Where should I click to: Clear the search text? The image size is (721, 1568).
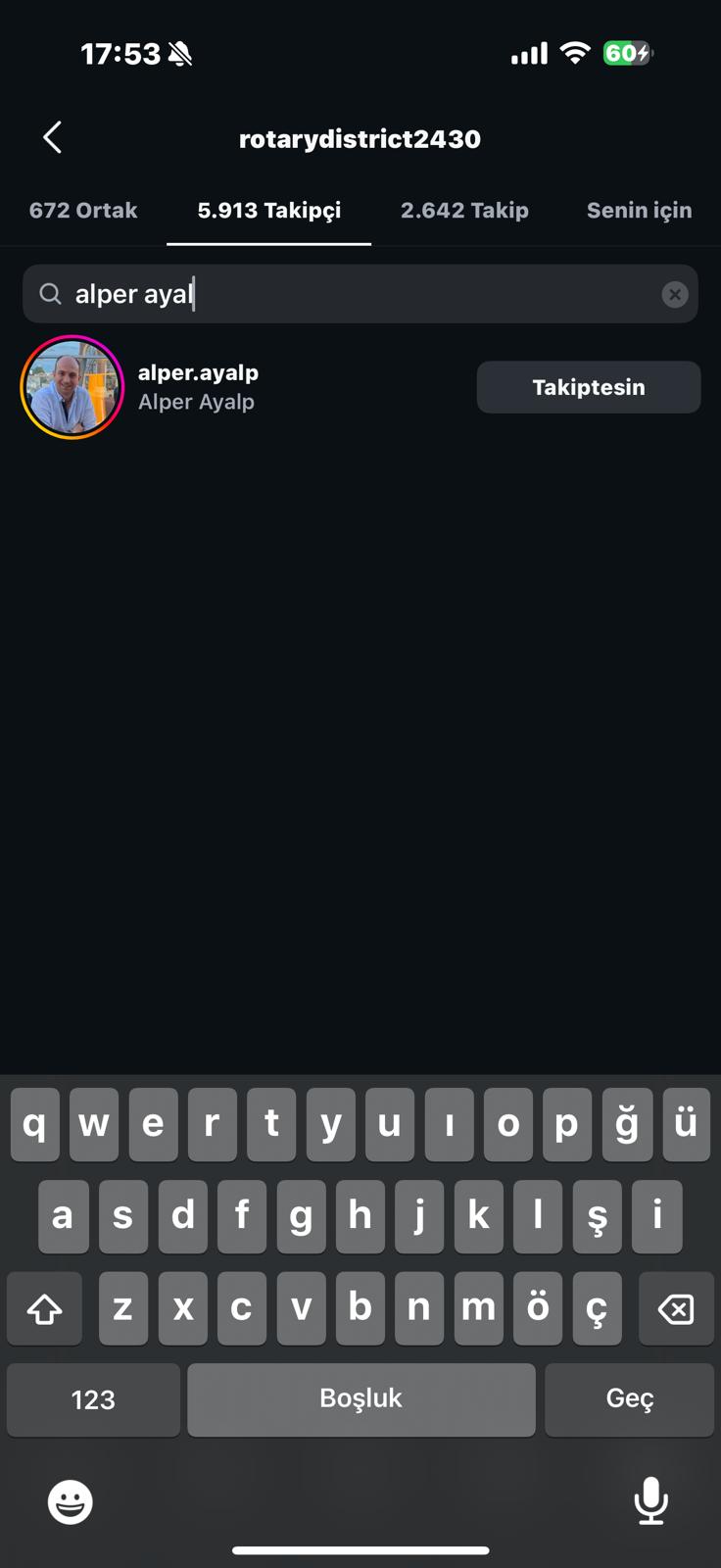point(674,294)
